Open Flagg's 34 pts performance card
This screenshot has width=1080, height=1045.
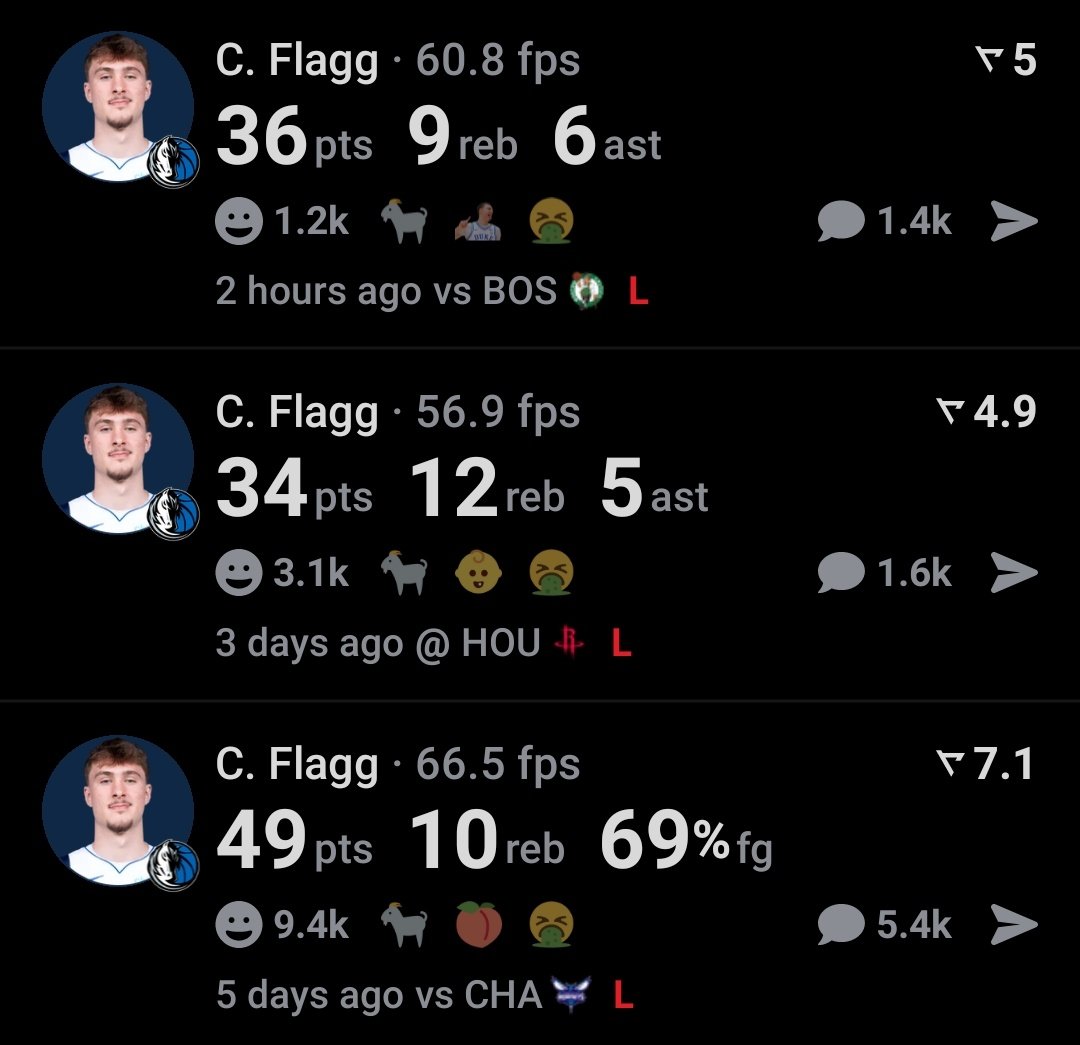tap(460, 491)
